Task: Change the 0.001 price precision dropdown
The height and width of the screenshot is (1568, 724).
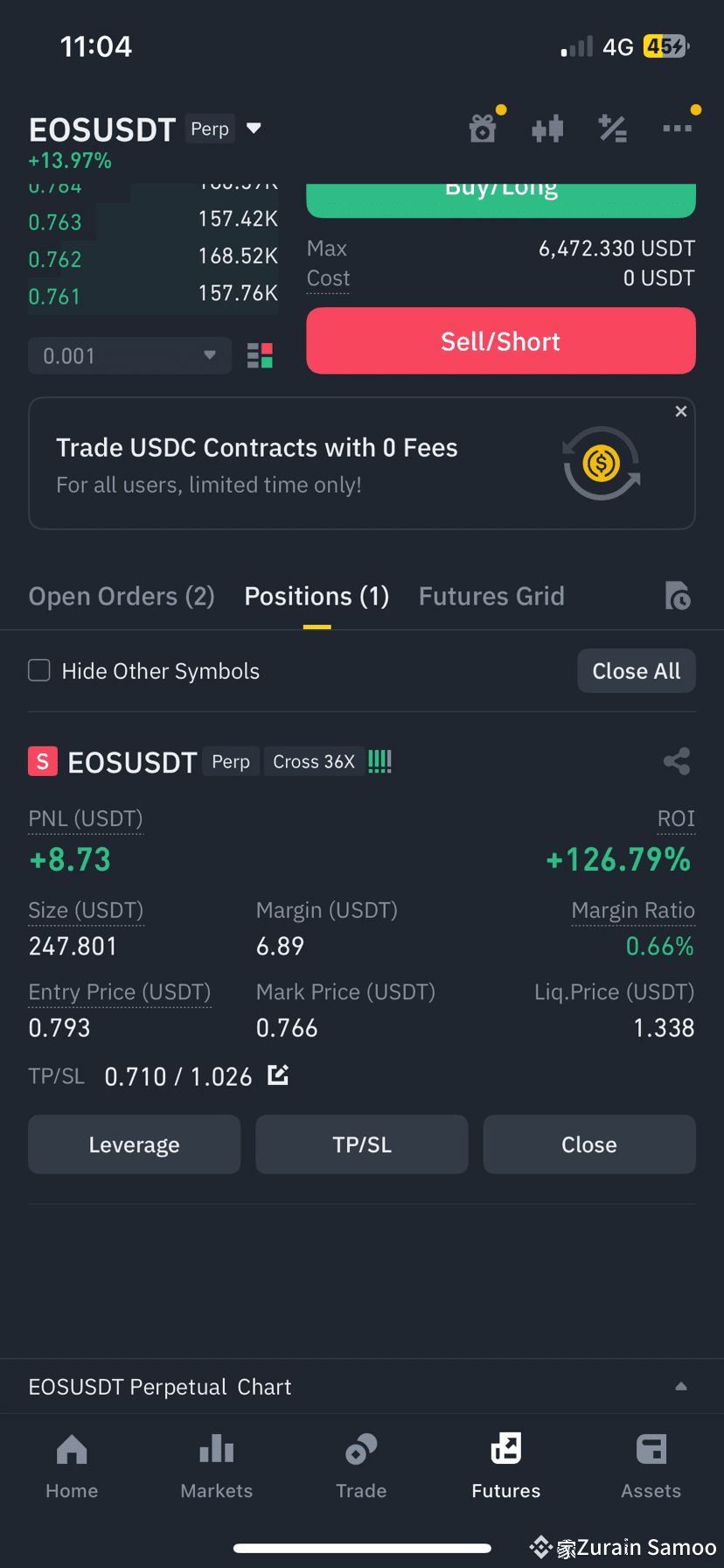Action: pos(129,356)
